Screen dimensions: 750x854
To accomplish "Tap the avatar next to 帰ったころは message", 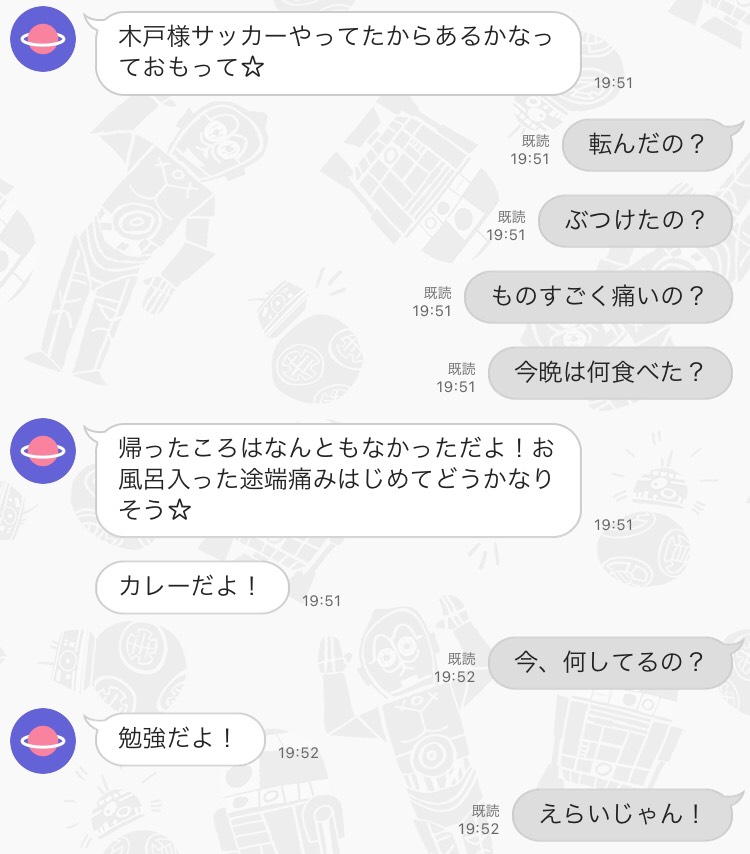I will point(43,451).
